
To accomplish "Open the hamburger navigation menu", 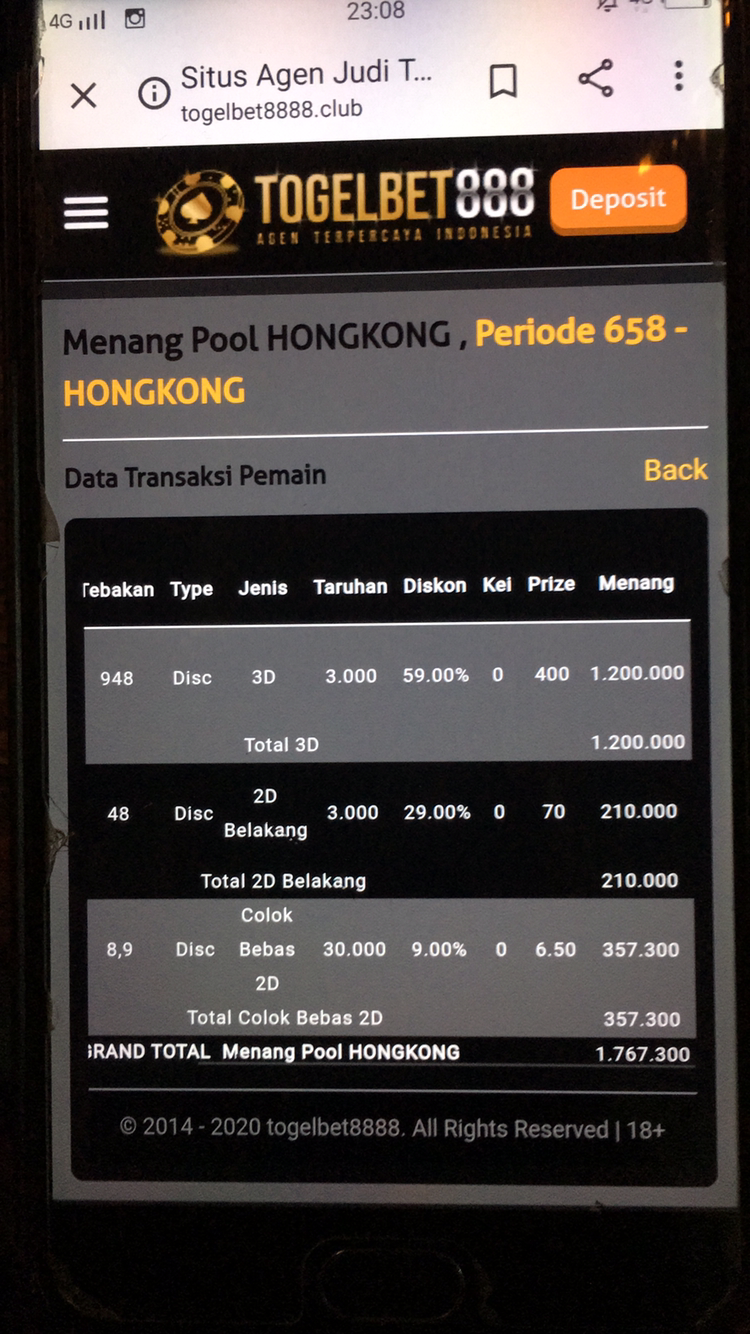I will pyautogui.click(x=86, y=212).
